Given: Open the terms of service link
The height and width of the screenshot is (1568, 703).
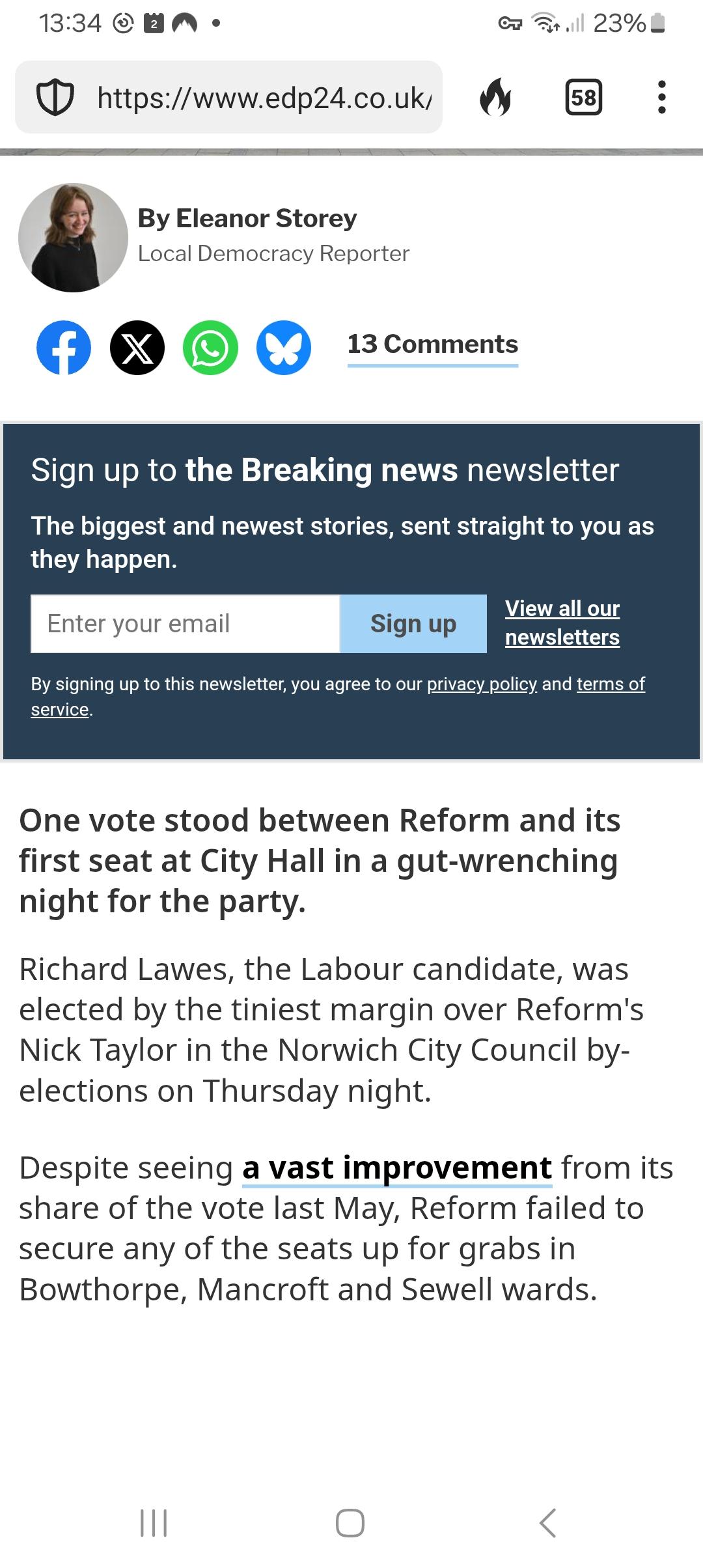Looking at the screenshot, I should (611, 684).
